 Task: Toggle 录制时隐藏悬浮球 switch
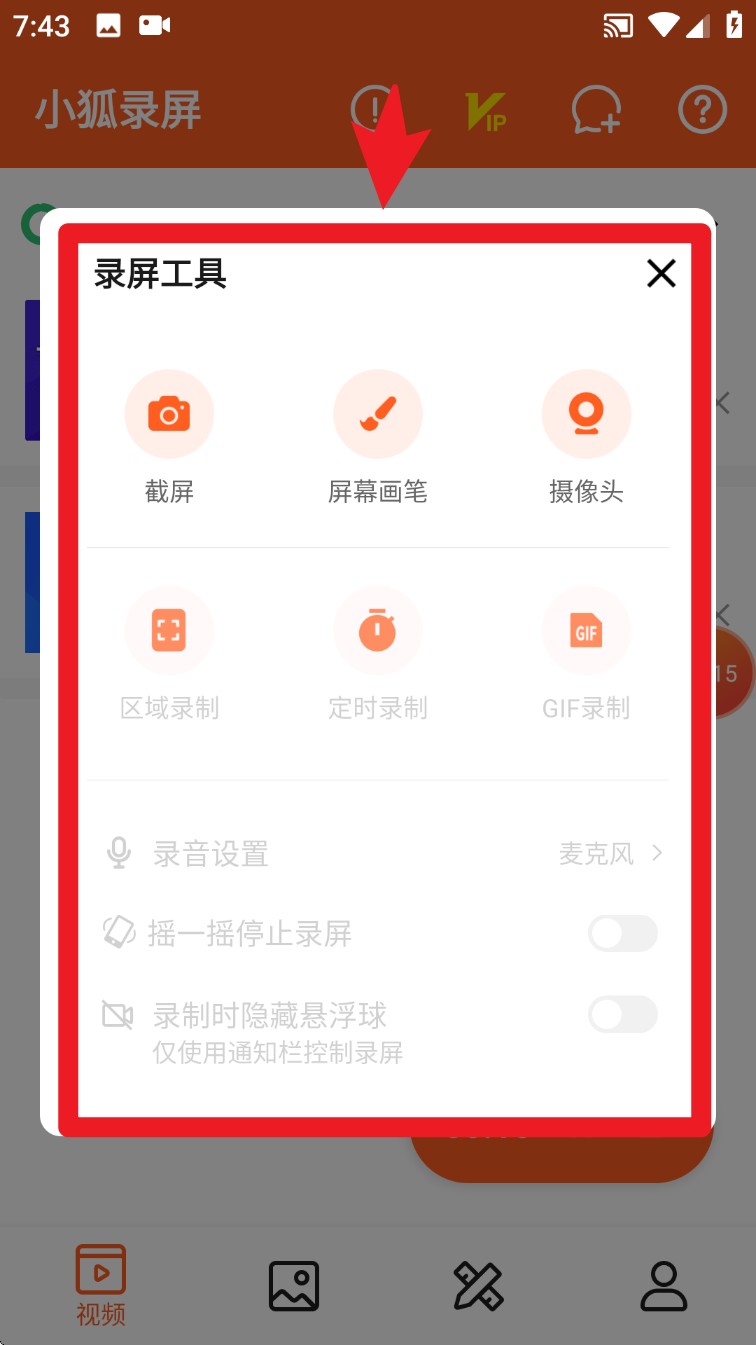coord(622,1015)
